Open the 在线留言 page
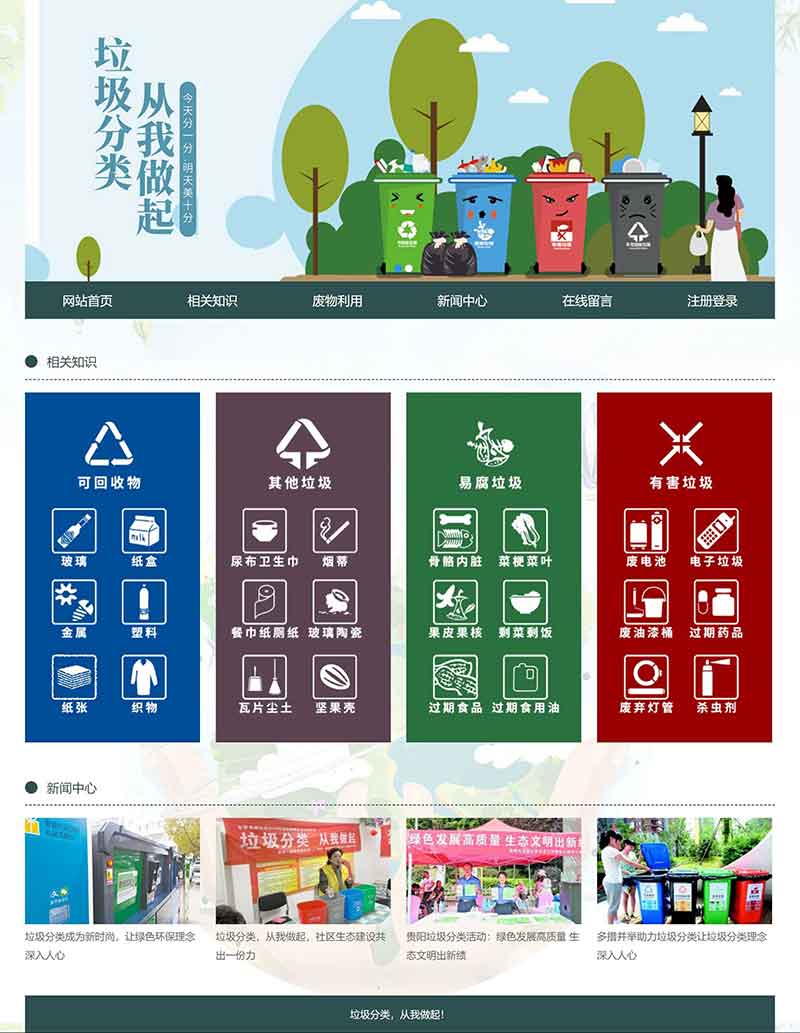The image size is (800, 1033). (587, 300)
